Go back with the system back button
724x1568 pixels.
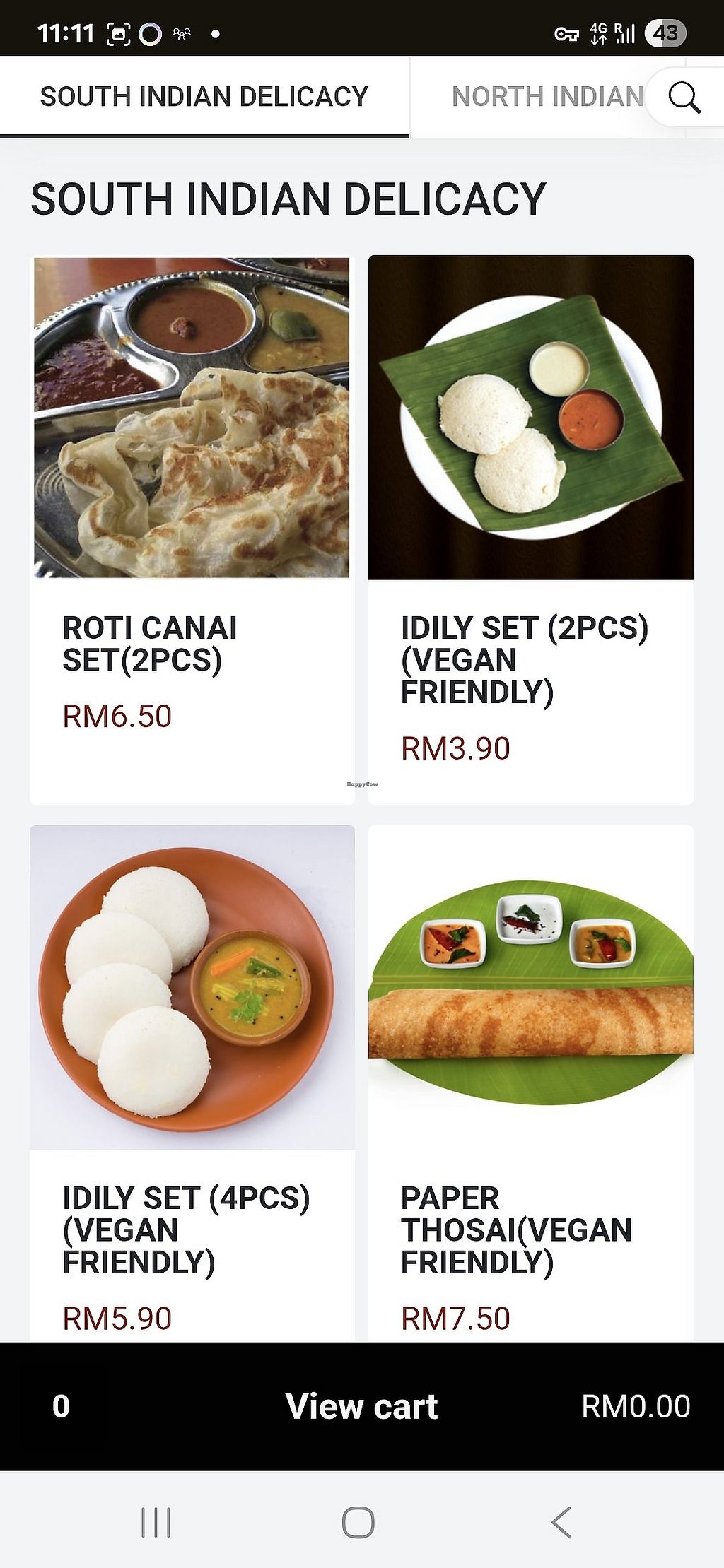(x=561, y=1522)
